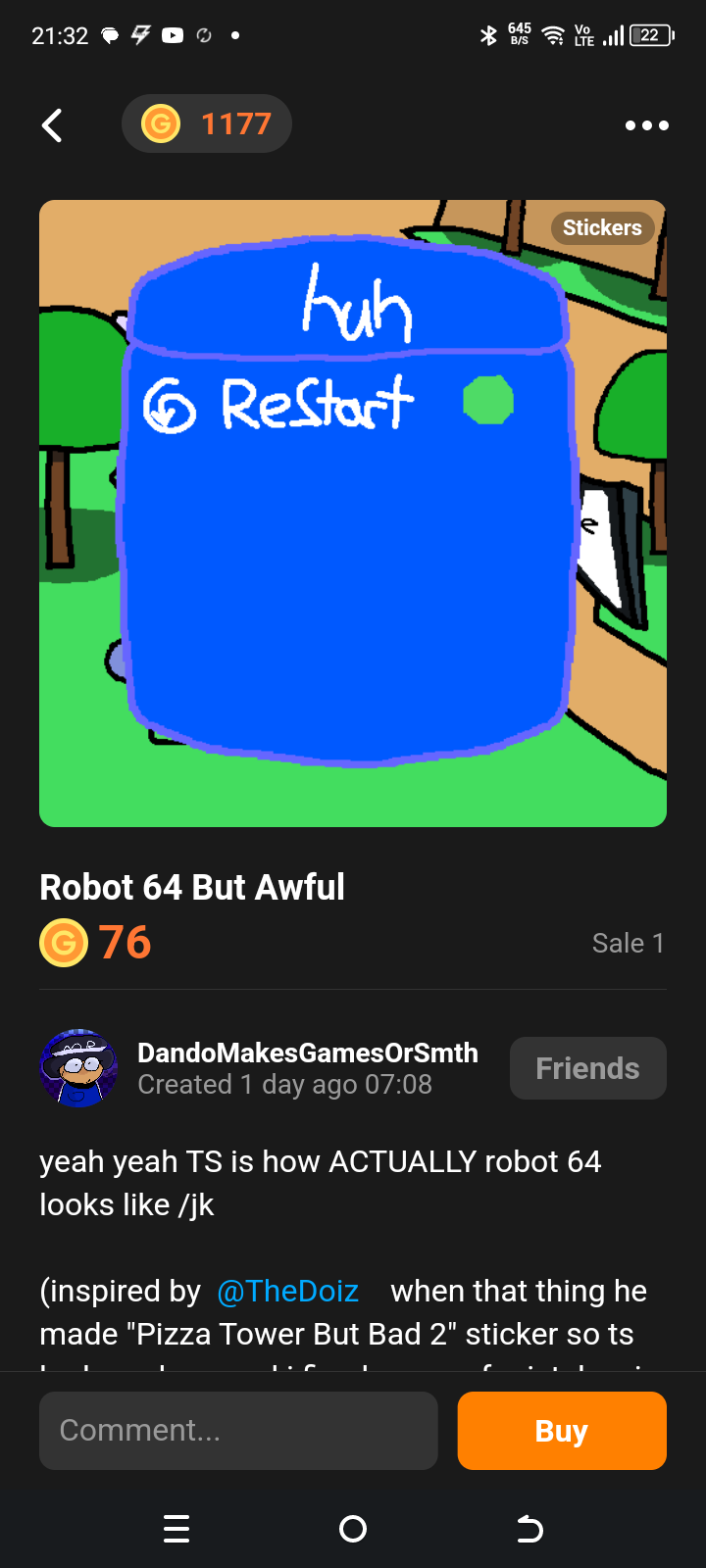Open the @TheDoiz mention link
This screenshot has width=706, height=1568.
[x=287, y=1291]
